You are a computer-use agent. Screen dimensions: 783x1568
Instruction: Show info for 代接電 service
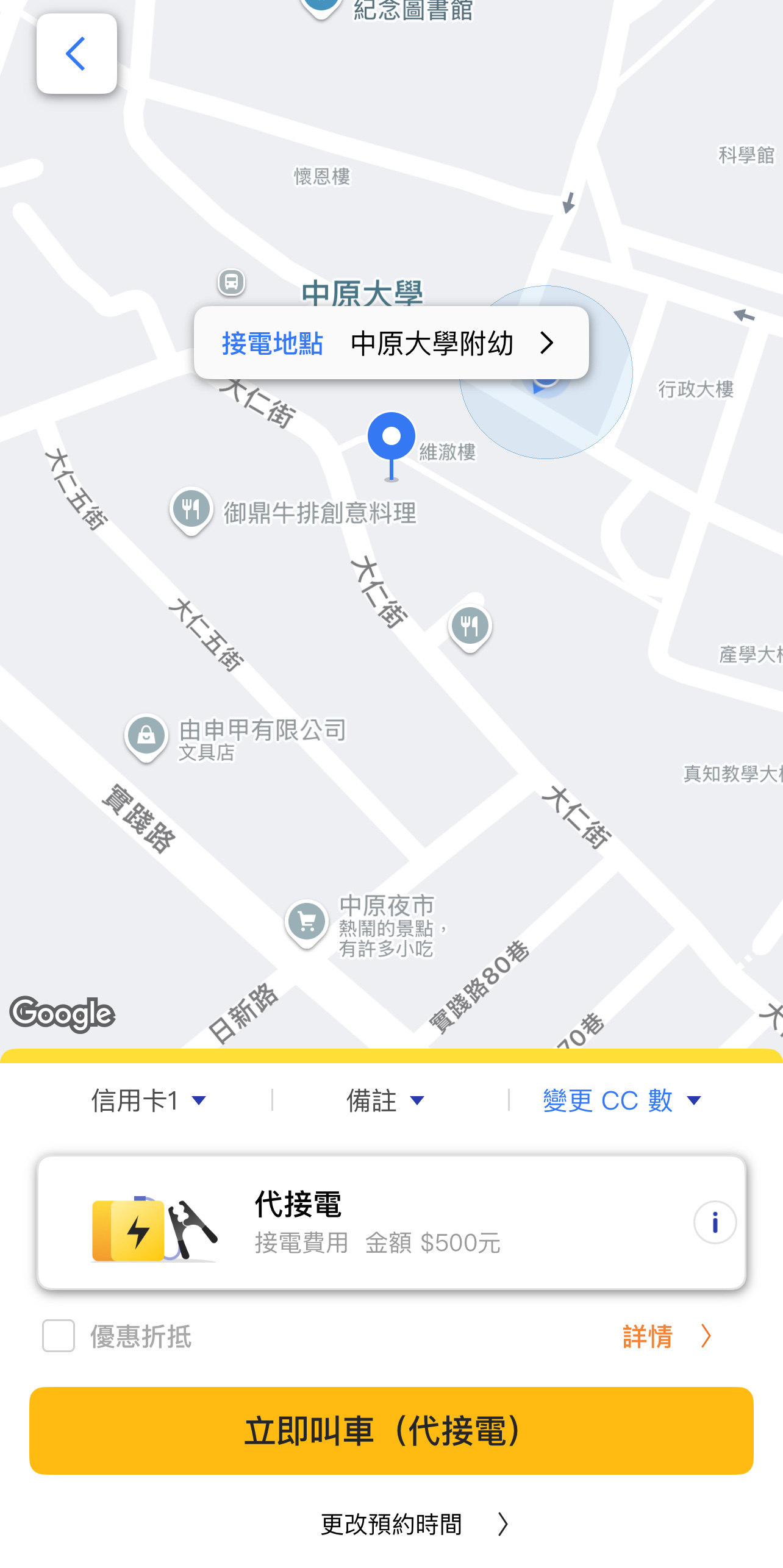(715, 1222)
